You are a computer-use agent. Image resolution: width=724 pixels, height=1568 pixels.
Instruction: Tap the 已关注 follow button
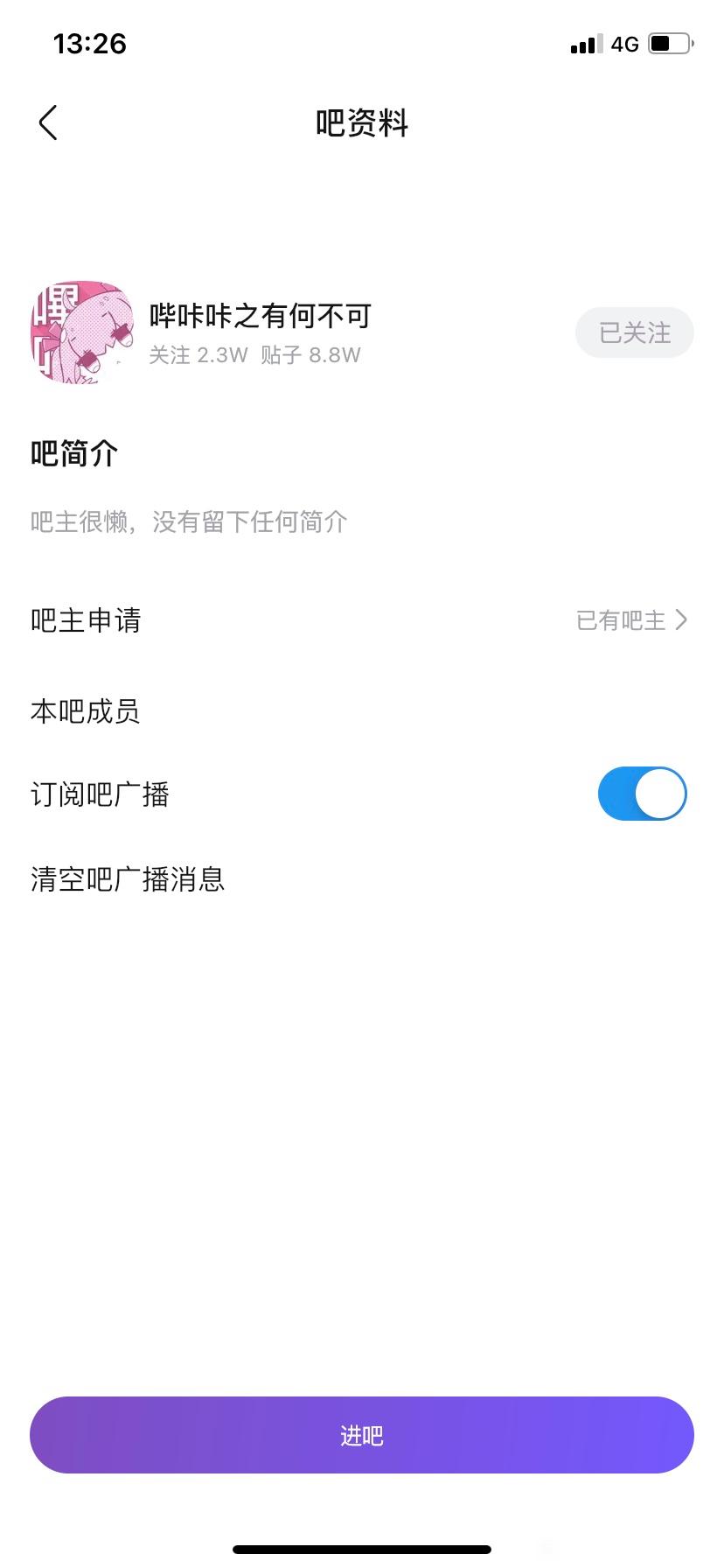click(x=634, y=332)
